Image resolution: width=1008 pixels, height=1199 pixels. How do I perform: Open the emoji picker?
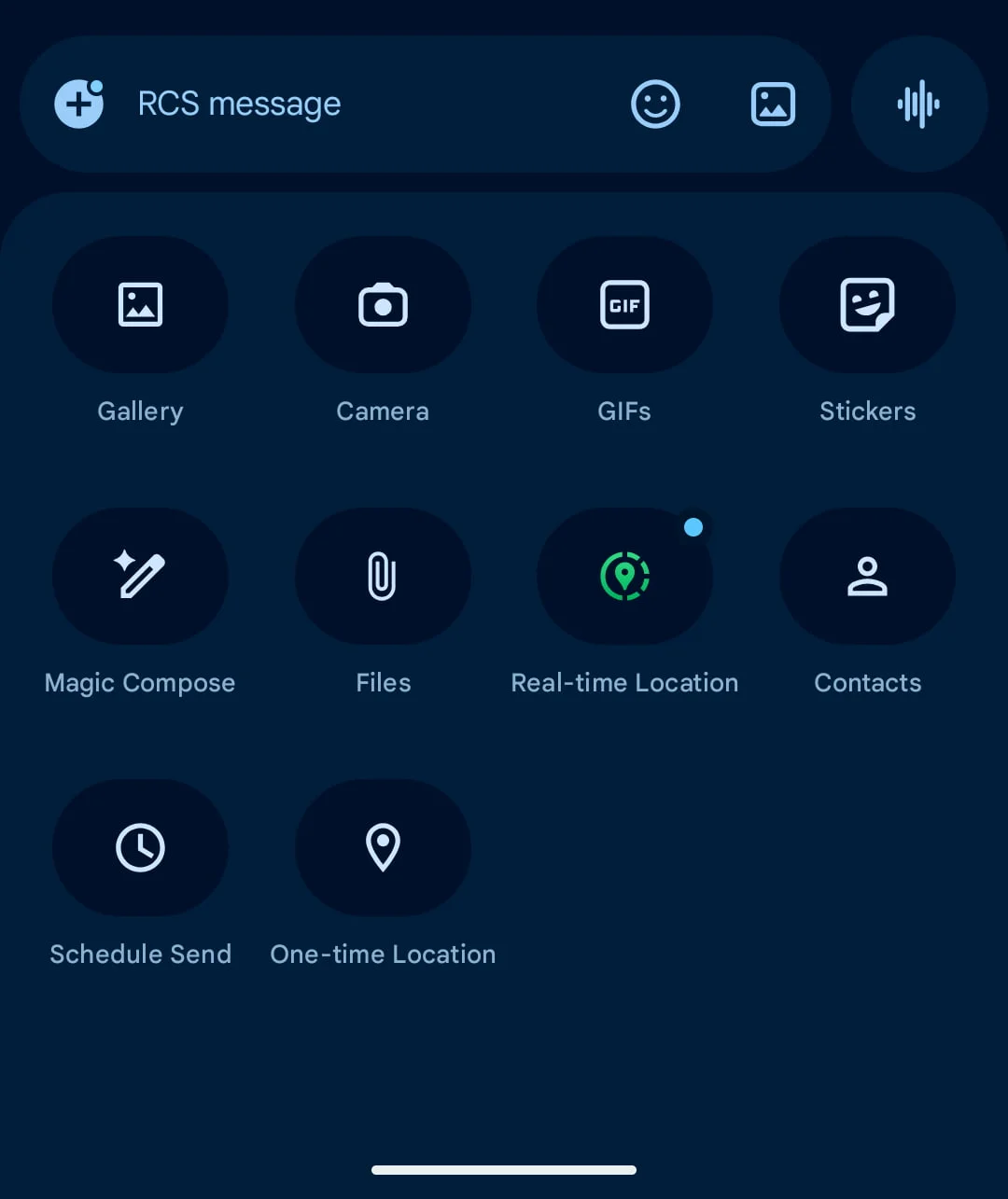[655, 104]
